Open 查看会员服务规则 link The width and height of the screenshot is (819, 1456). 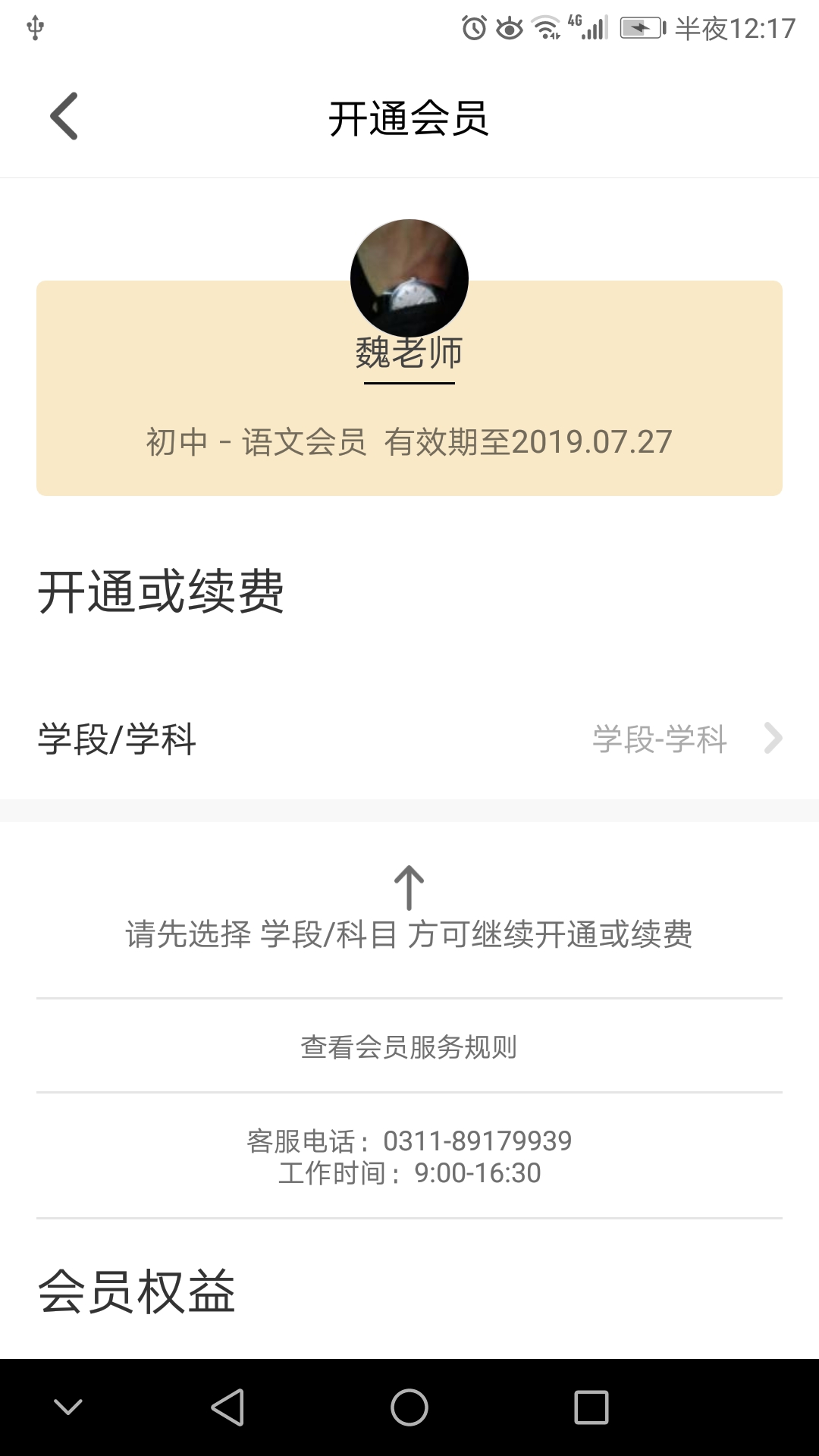pyautogui.click(x=409, y=1046)
